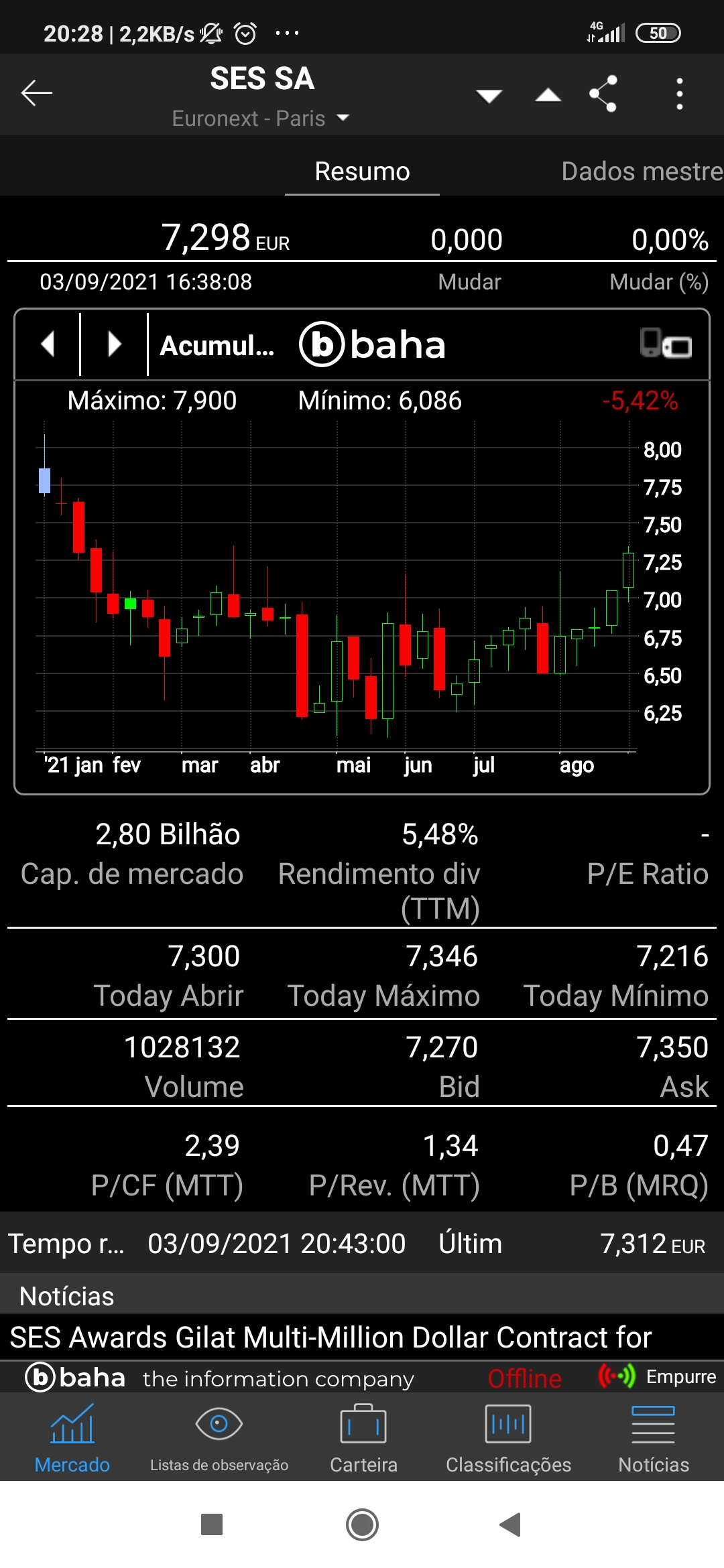This screenshot has height=1568, width=724.
Task: Rotate chart using the device orientation icon
Action: 666,344
